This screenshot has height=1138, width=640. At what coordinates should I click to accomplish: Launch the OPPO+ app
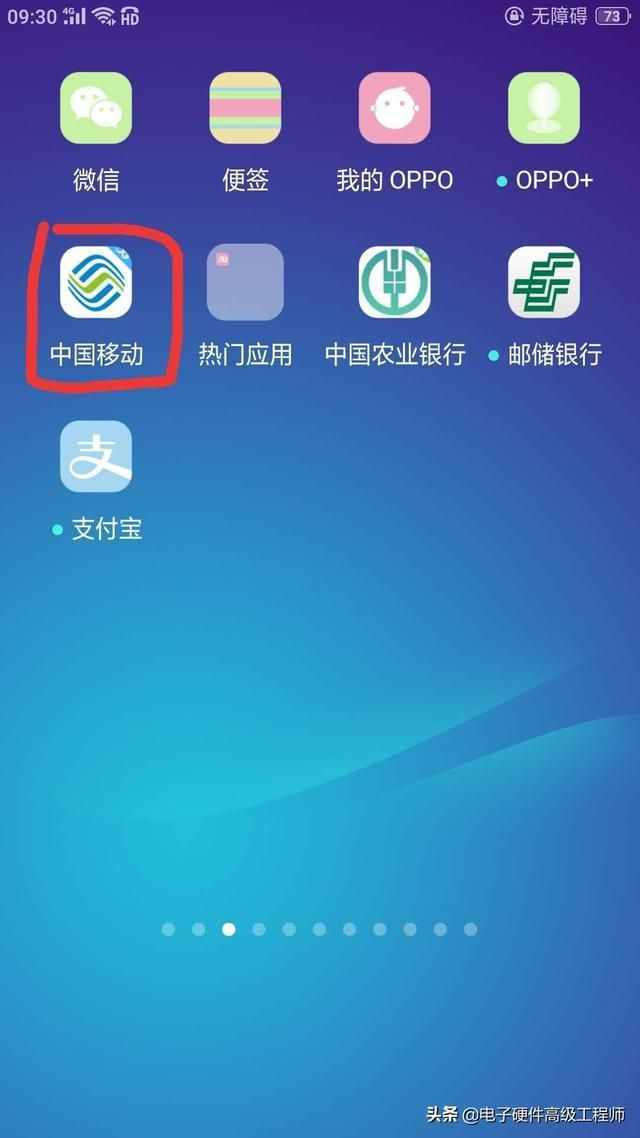pyautogui.click(x=544, y=108)
